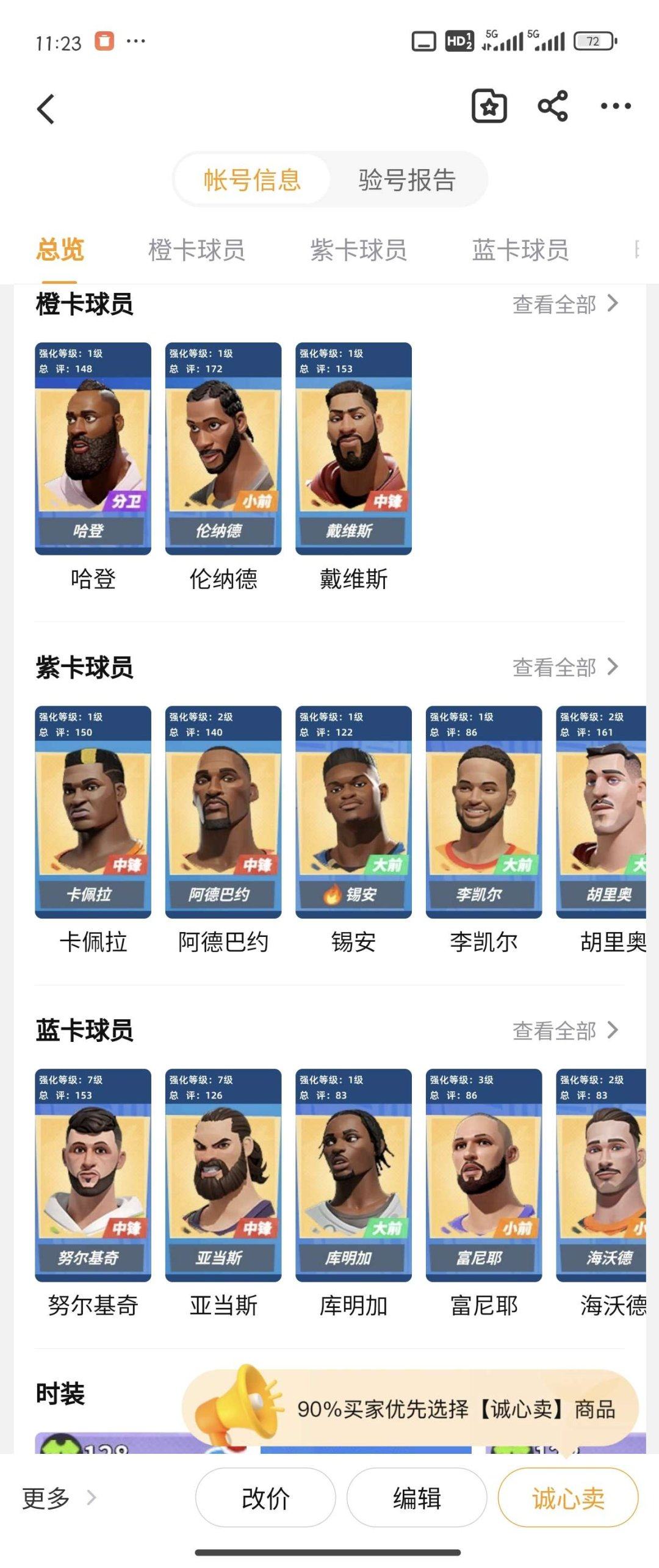Tap the share icon
The height and width of the screenshot is (1568, 659).
[551, 106]
